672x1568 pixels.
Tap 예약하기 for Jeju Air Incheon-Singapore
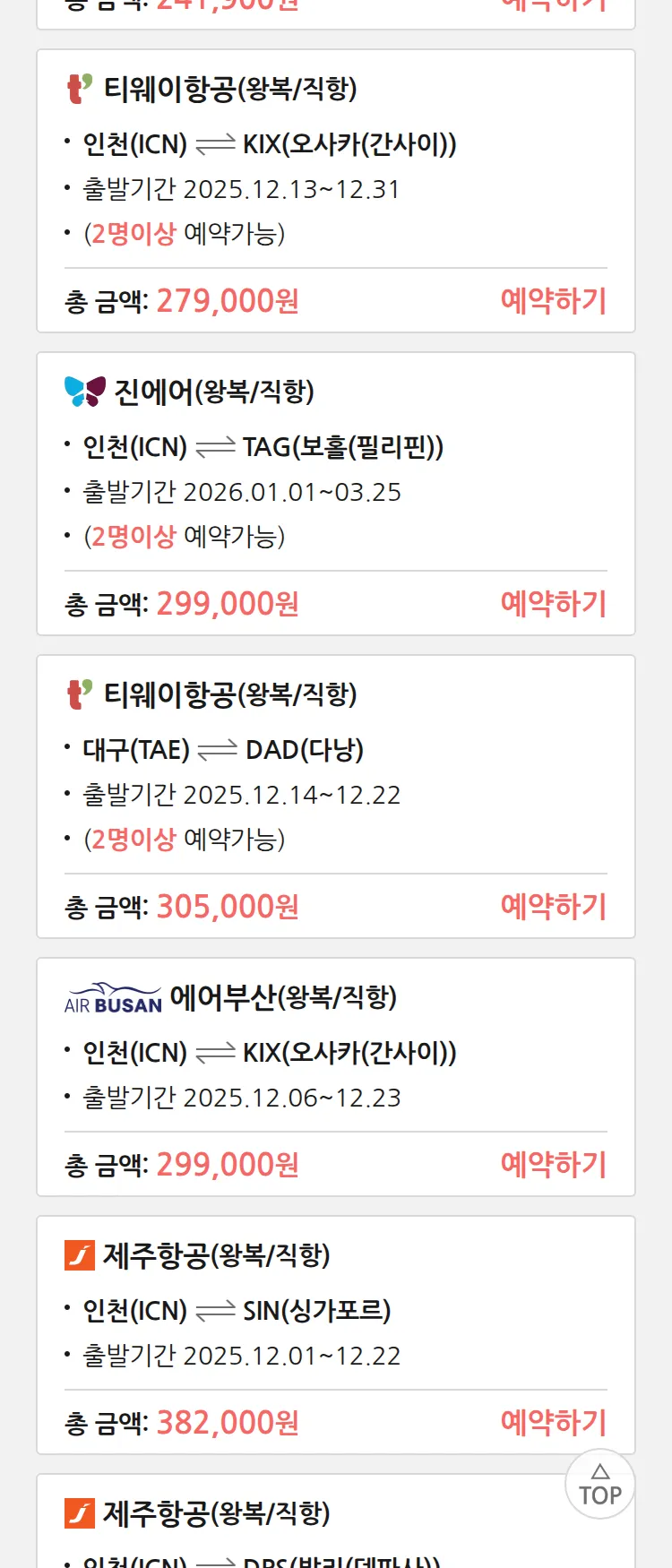click(553, 1423)
